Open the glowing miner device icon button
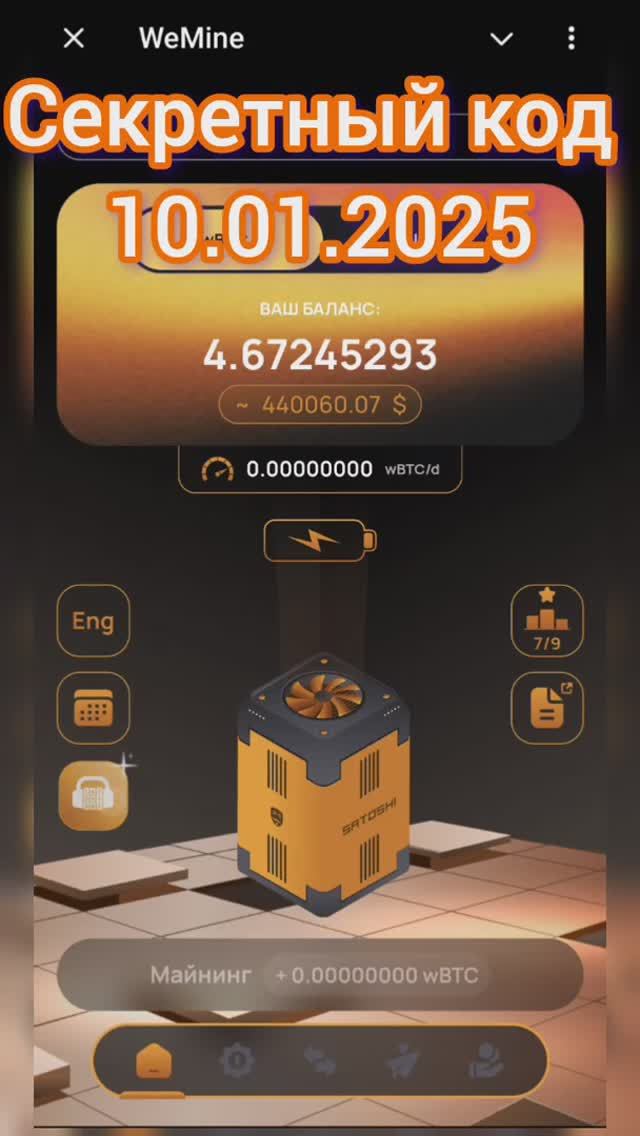Viewport: 640px width, 1136px height. click(93, 796)
